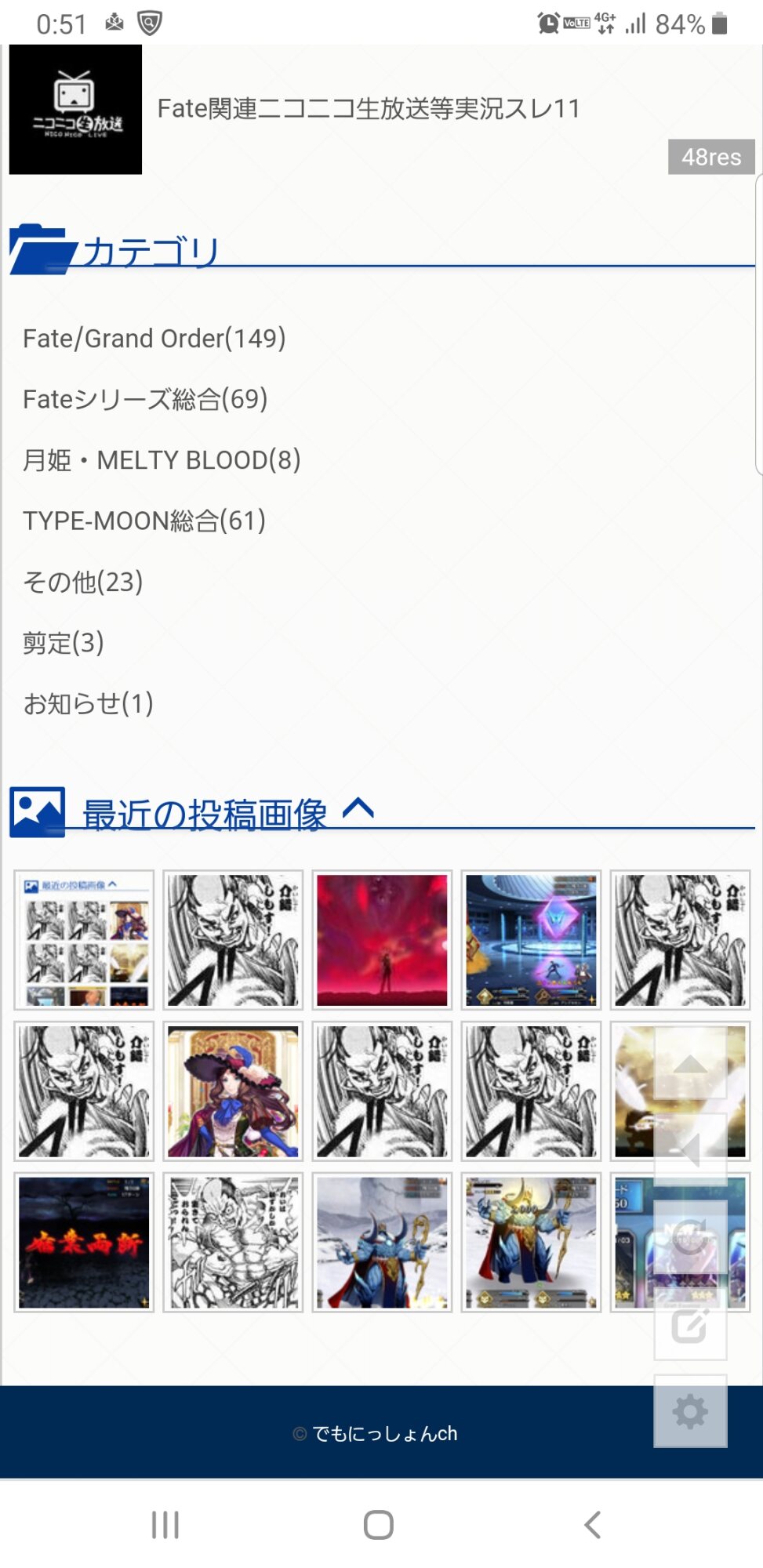The image size is (763, 1568).
Task: Reload the page with the floating refresh icon
Action: pyautogui.click(x=690, y=1236)
